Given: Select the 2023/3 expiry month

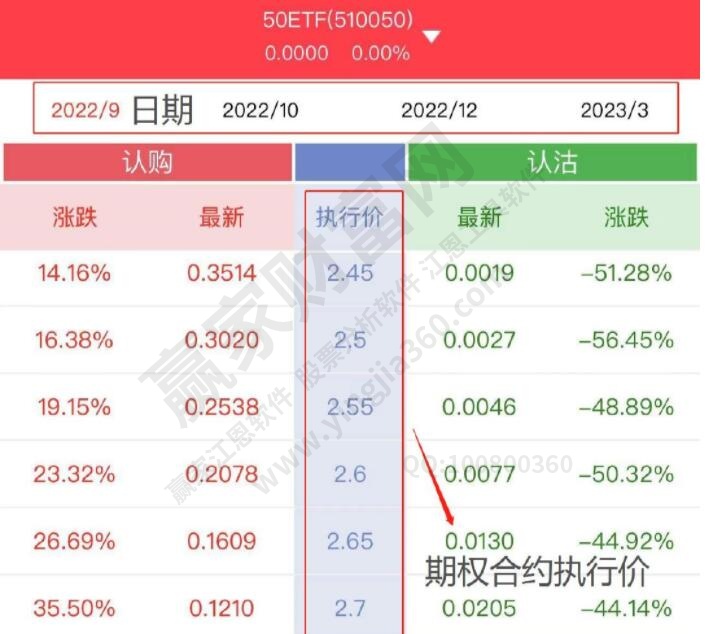Looking at the screenshot, I should (614, 110).
